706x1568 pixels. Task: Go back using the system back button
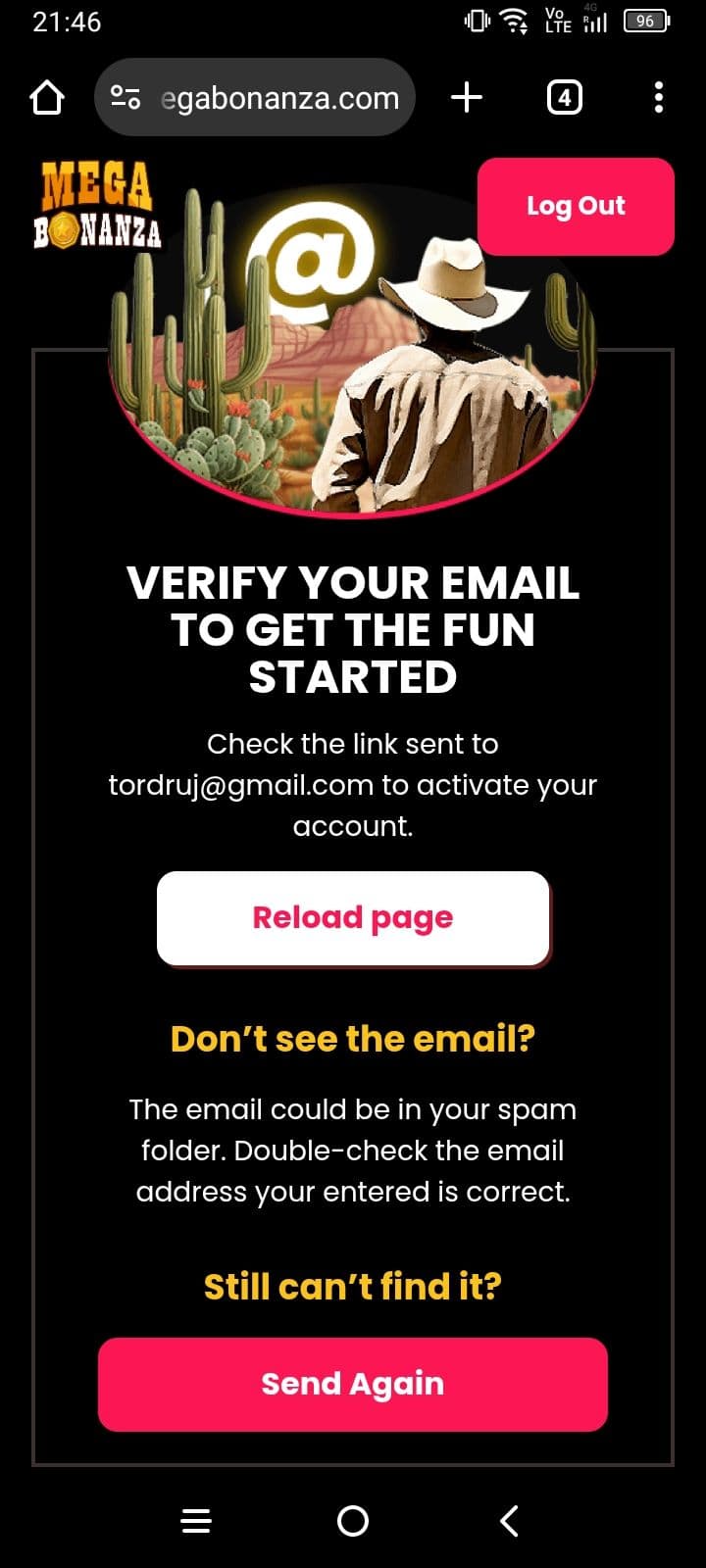pyautogui.click(x=508, y=1520)
